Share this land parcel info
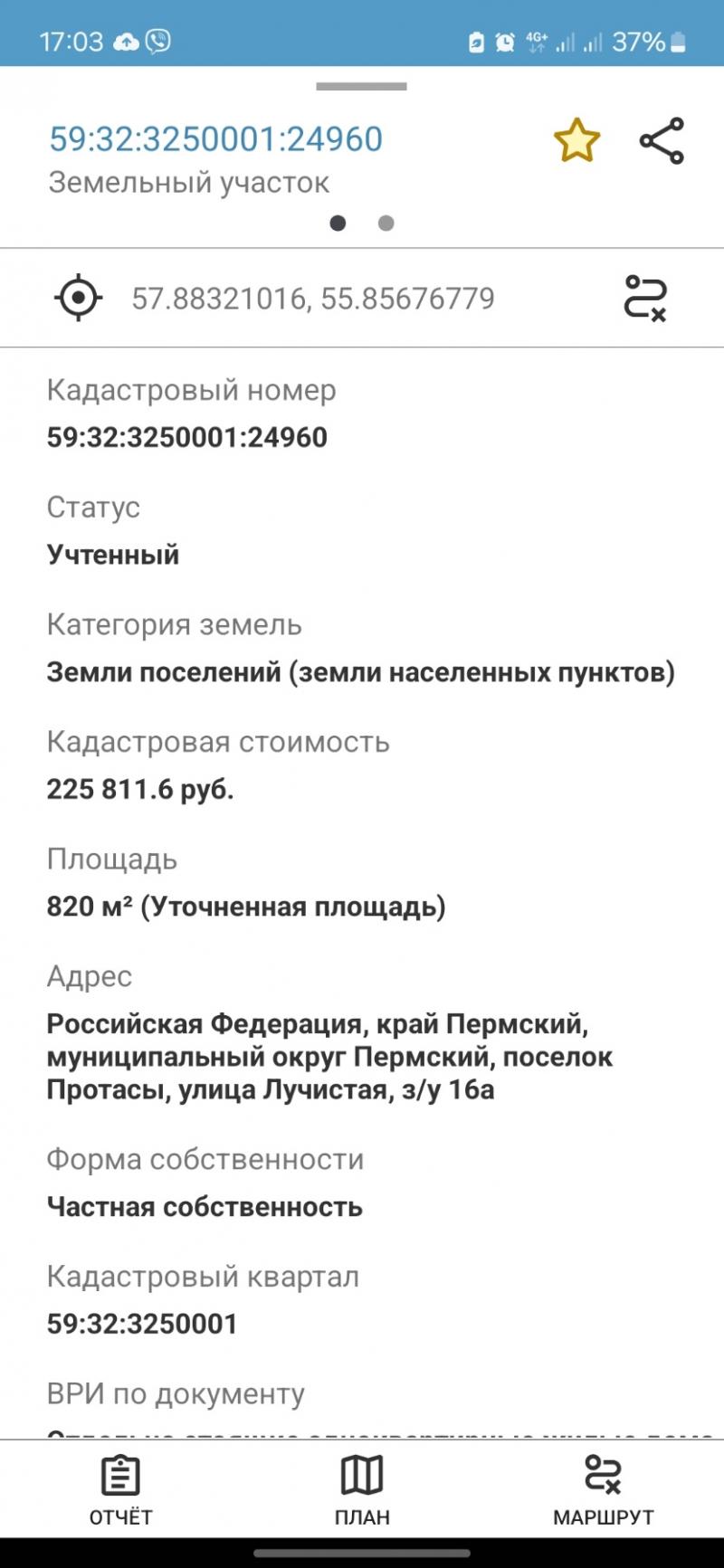 [x=662, y=141]
